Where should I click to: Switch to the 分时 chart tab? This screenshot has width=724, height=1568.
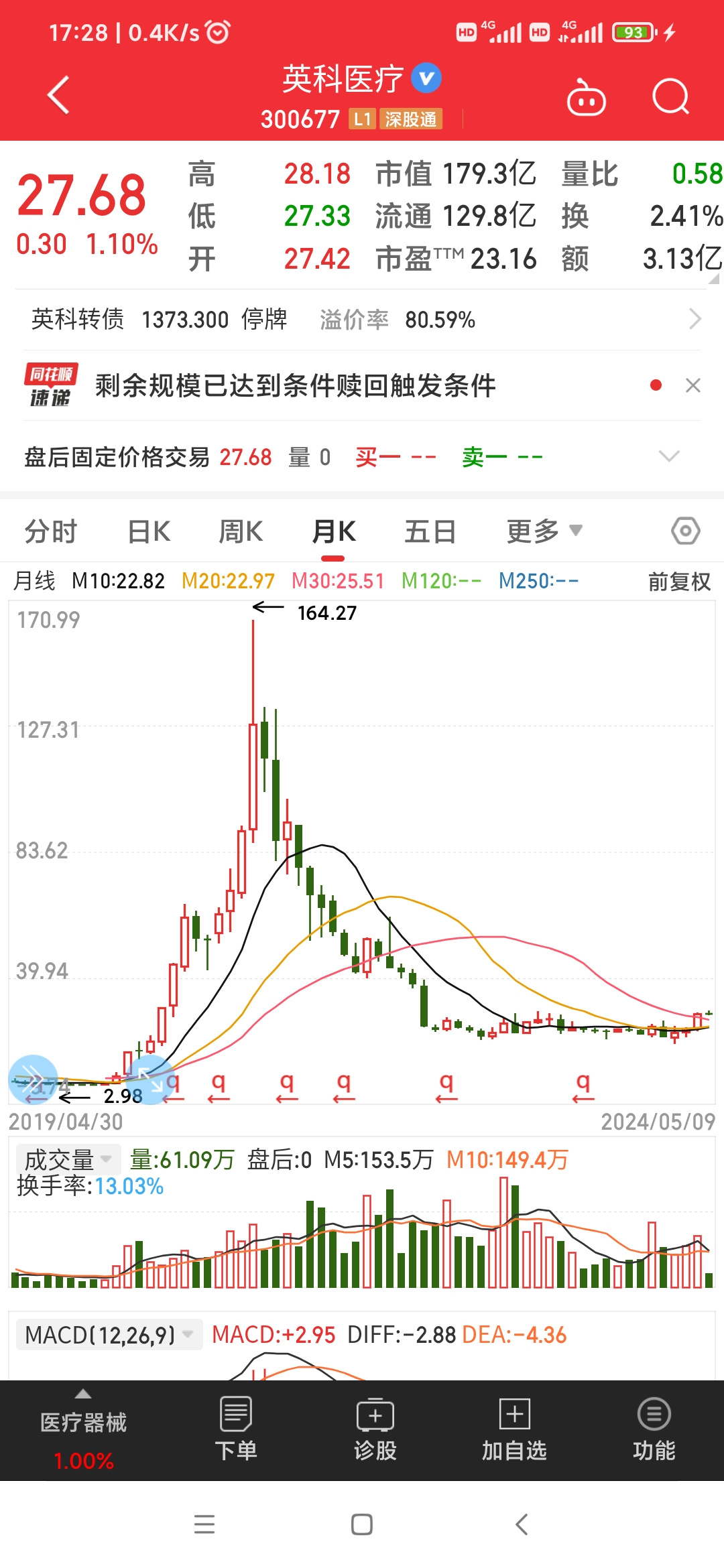tap(51, 532)
